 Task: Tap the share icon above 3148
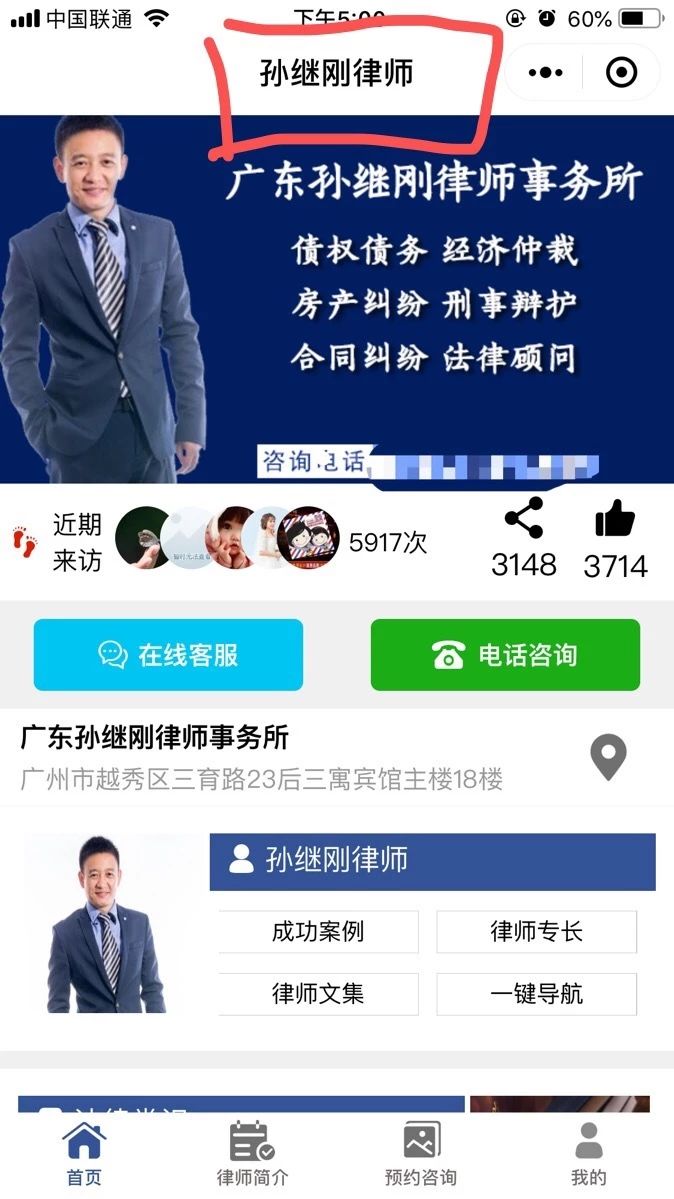coord(524,519)
